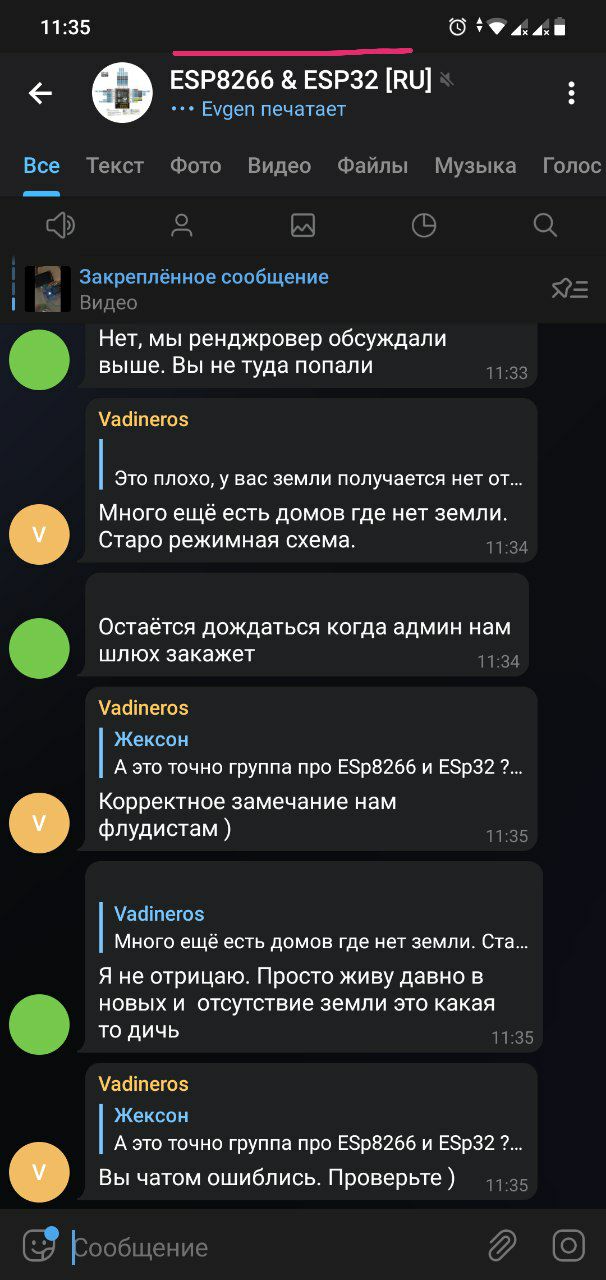Open the pinned messages list icon

(569, 289)
